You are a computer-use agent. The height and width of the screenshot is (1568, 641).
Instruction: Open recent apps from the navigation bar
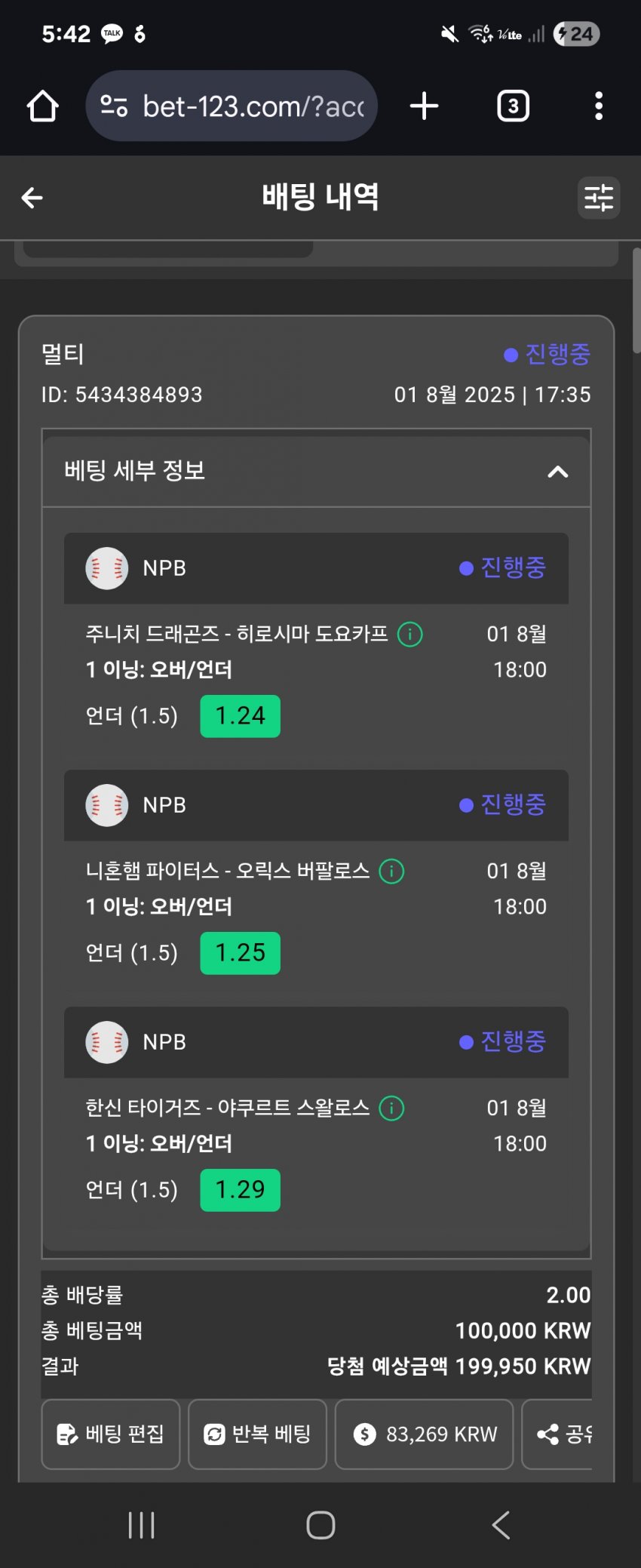141,1525
